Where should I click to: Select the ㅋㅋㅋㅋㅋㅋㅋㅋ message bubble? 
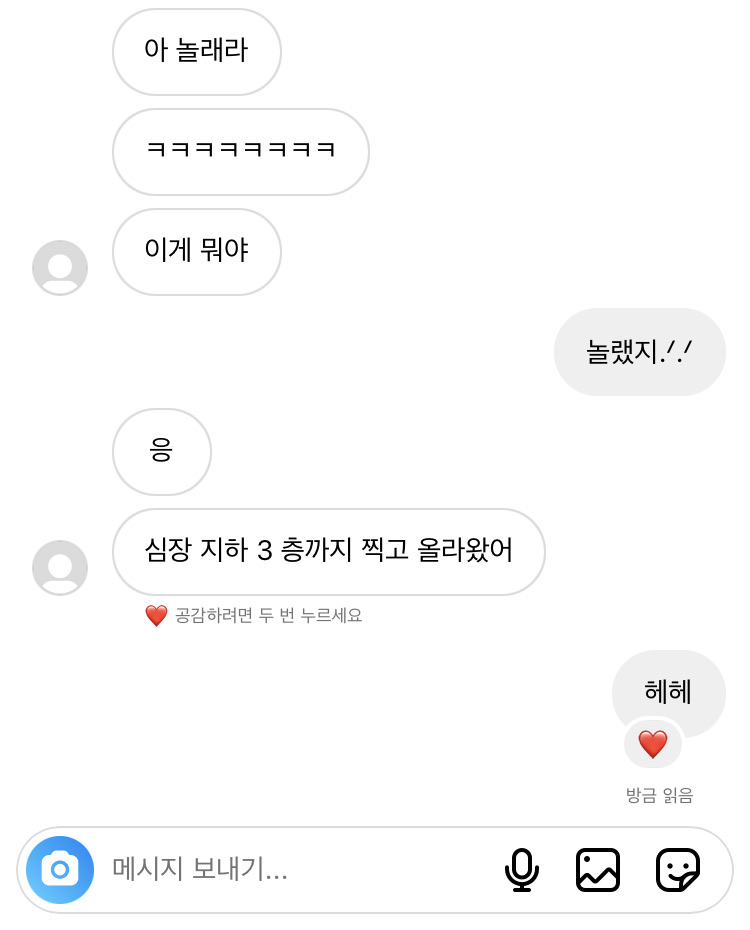[240, 152]
